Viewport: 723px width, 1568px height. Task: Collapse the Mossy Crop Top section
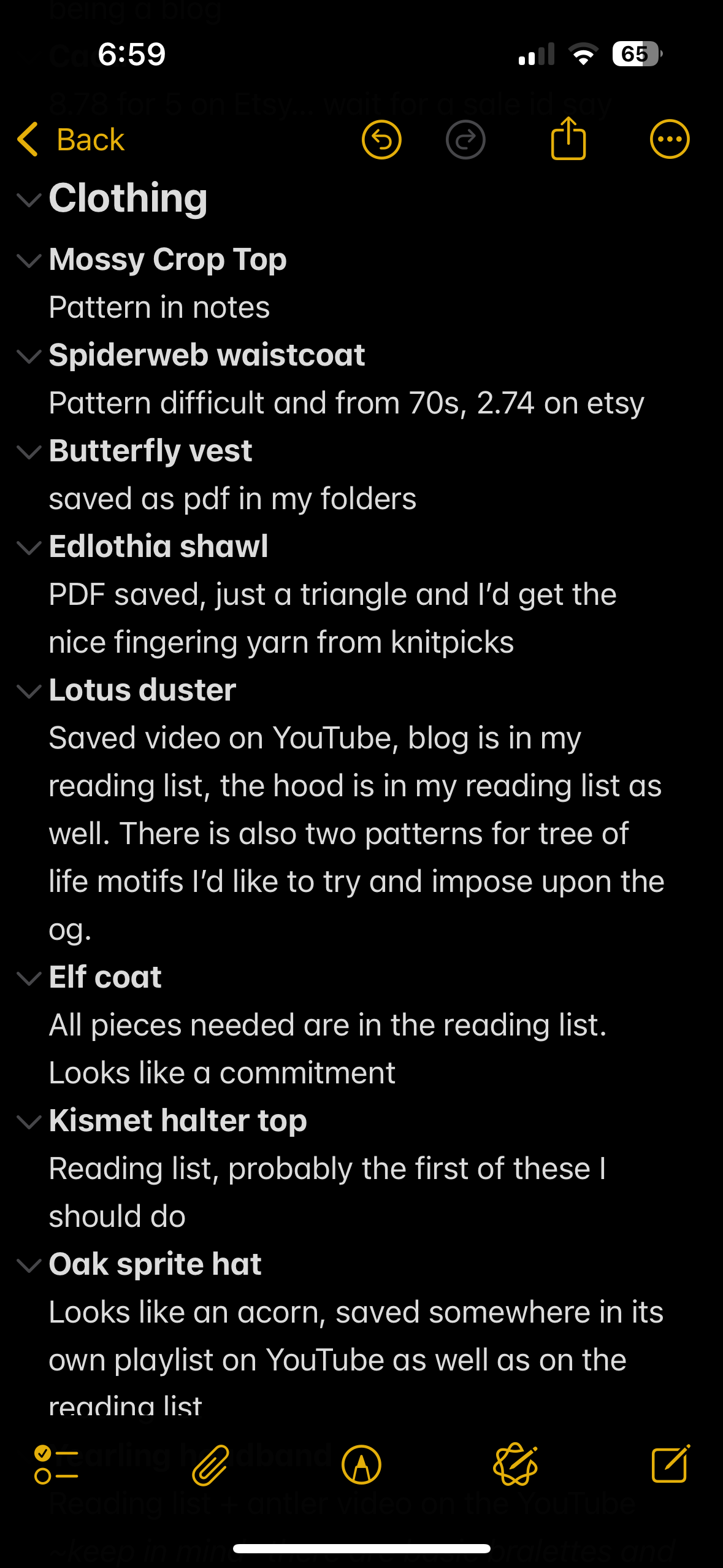pyautogui.click(x=29, y=261)
